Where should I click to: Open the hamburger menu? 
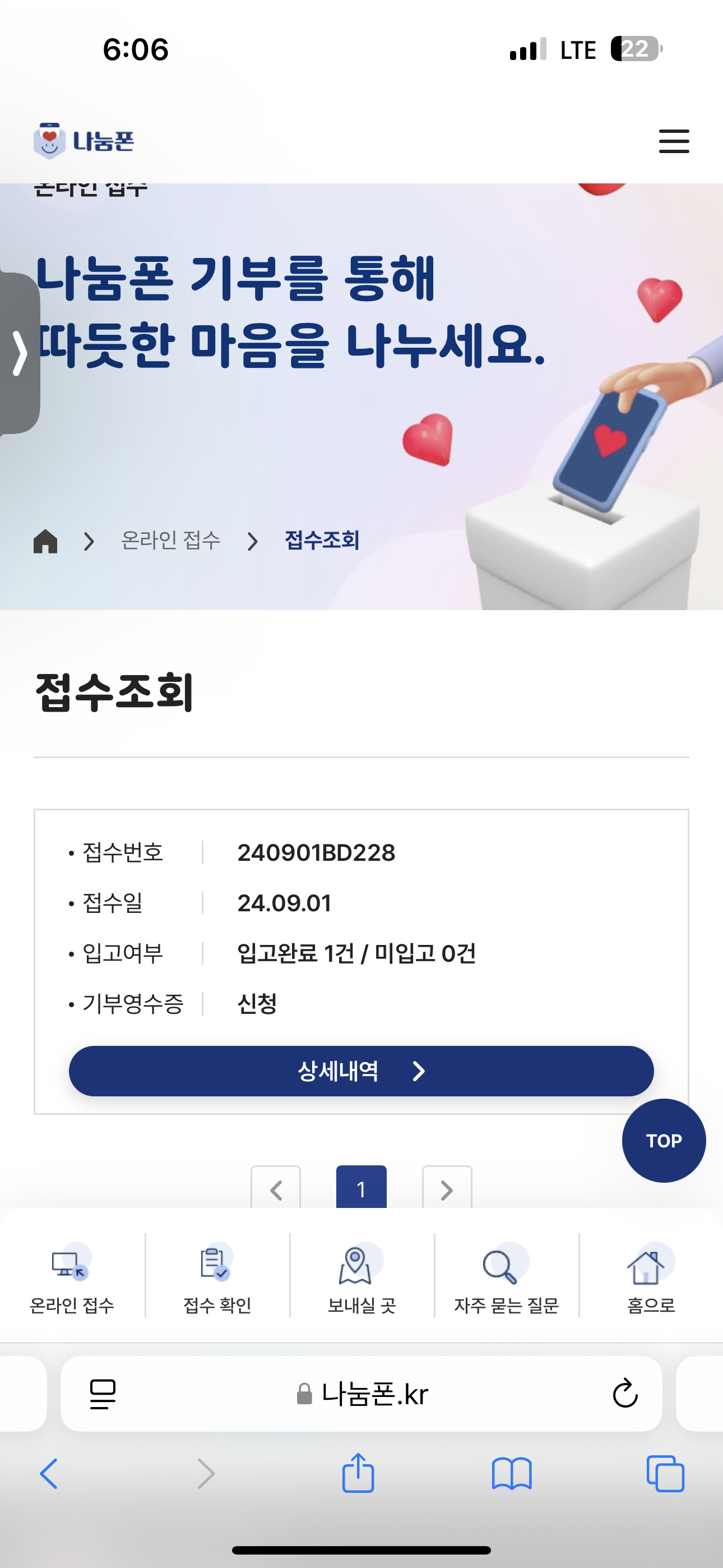click(x=674, y=141)
